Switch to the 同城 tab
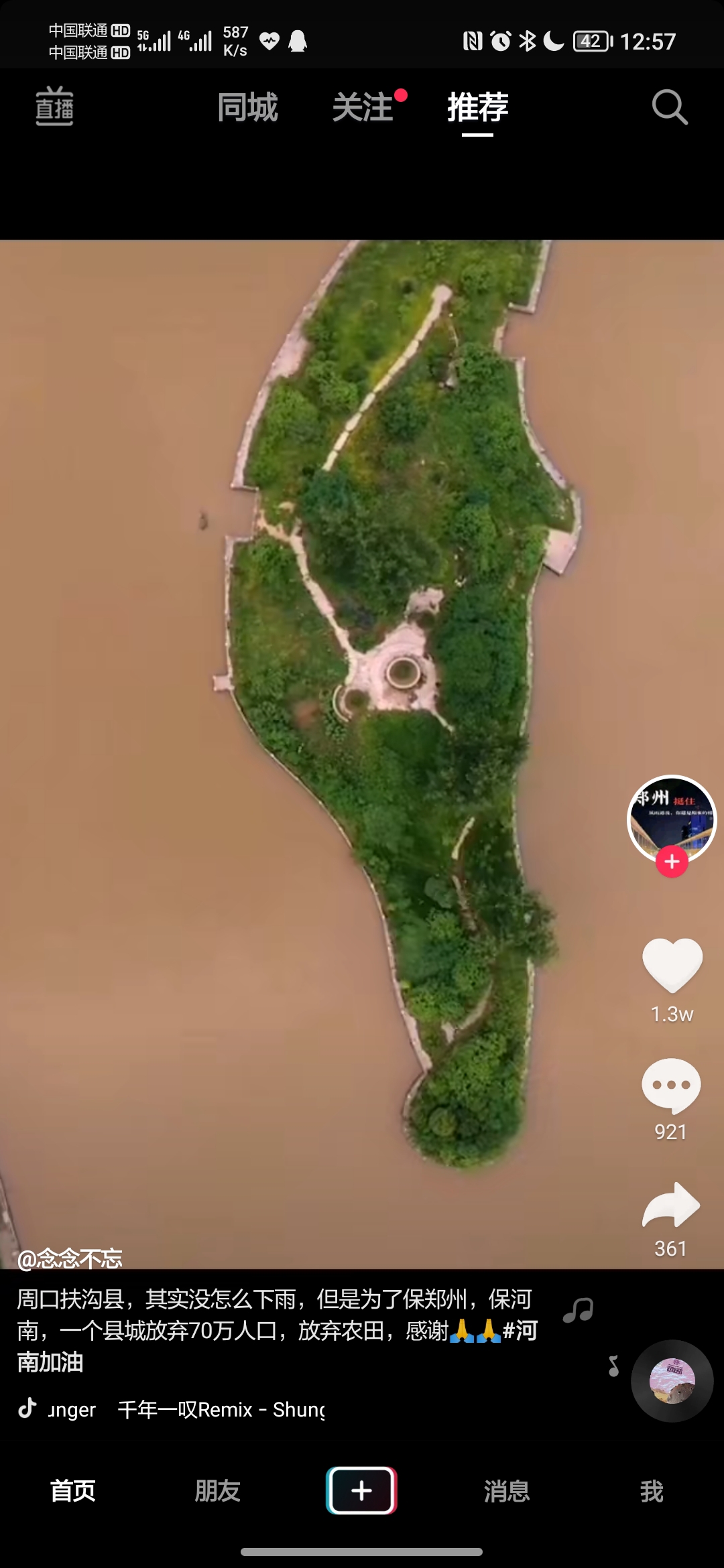The image size is (724, 1568). point(247,107)
